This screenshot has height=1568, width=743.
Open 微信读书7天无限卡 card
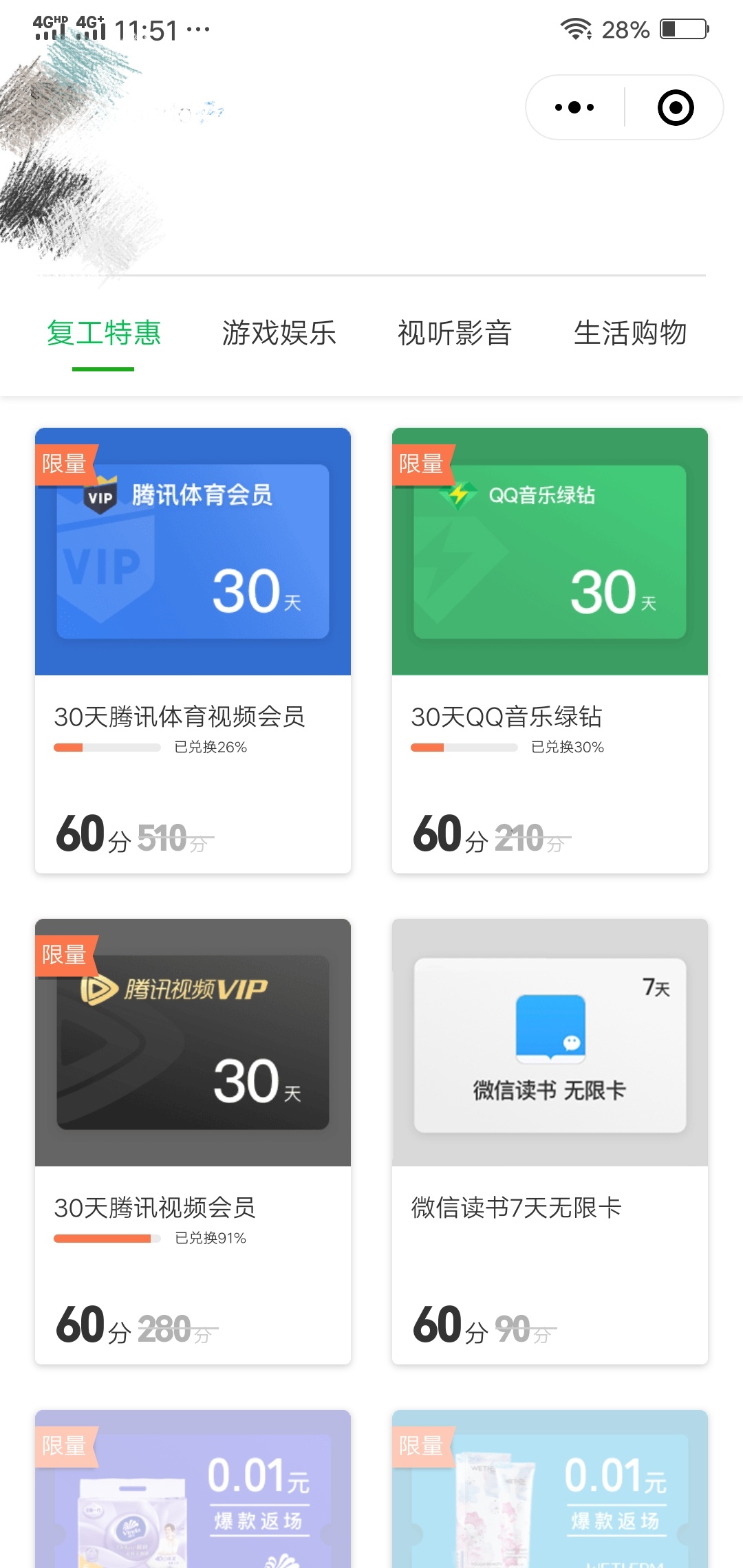(x=550, y=1141)
